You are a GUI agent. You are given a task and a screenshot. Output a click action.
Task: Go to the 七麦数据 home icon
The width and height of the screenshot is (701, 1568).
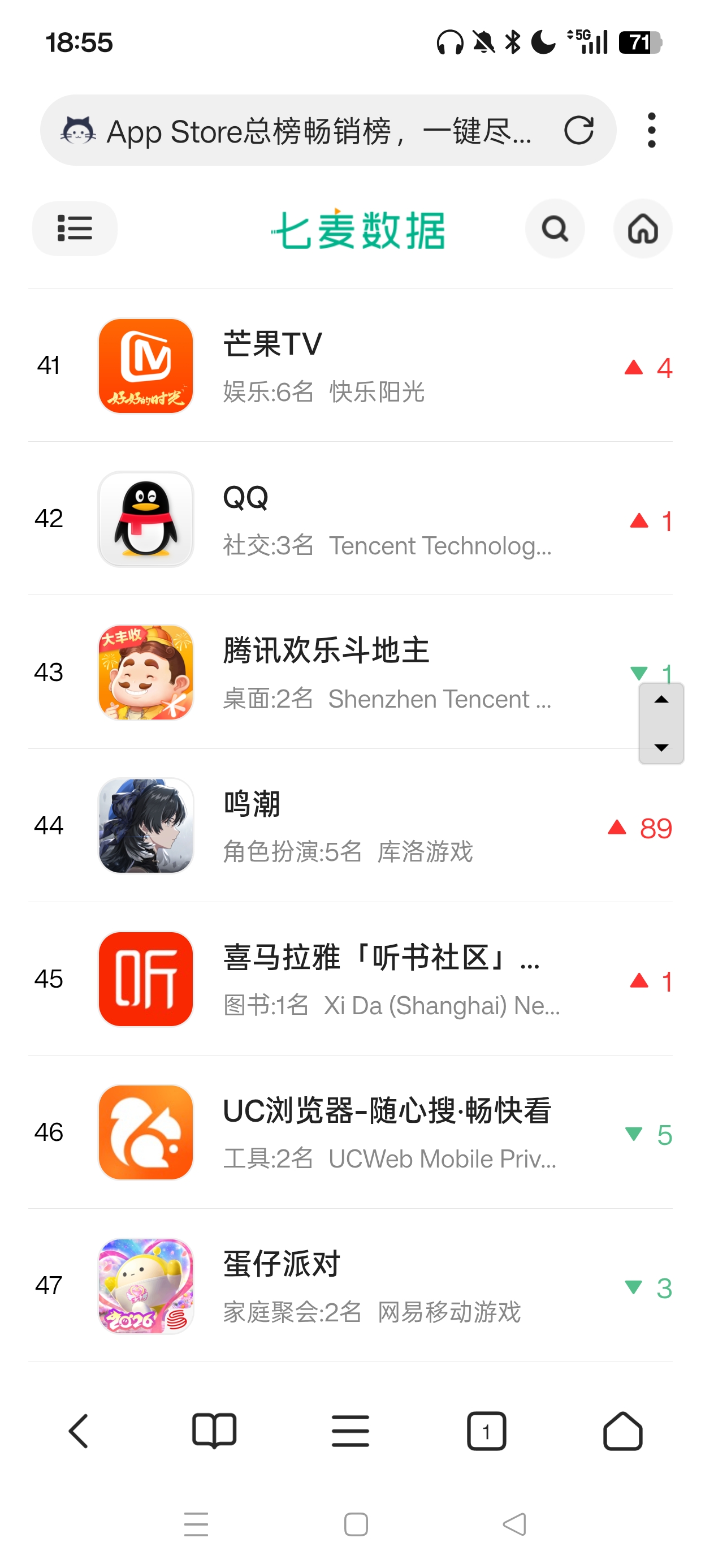643,229
